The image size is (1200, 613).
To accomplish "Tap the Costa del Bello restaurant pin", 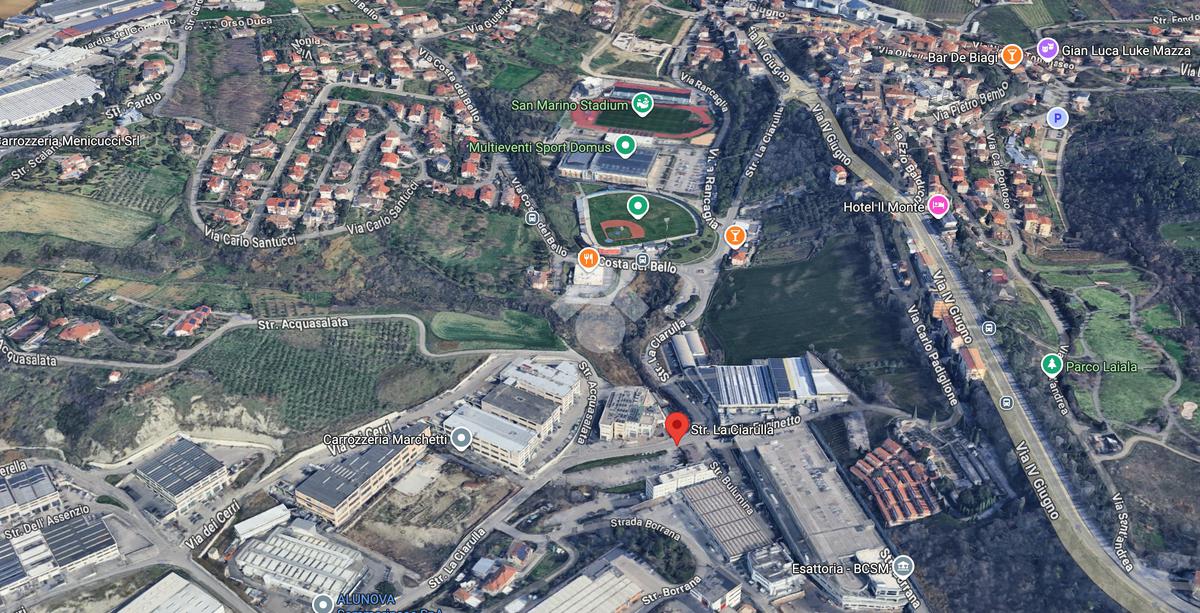I will tap(588, 258).
